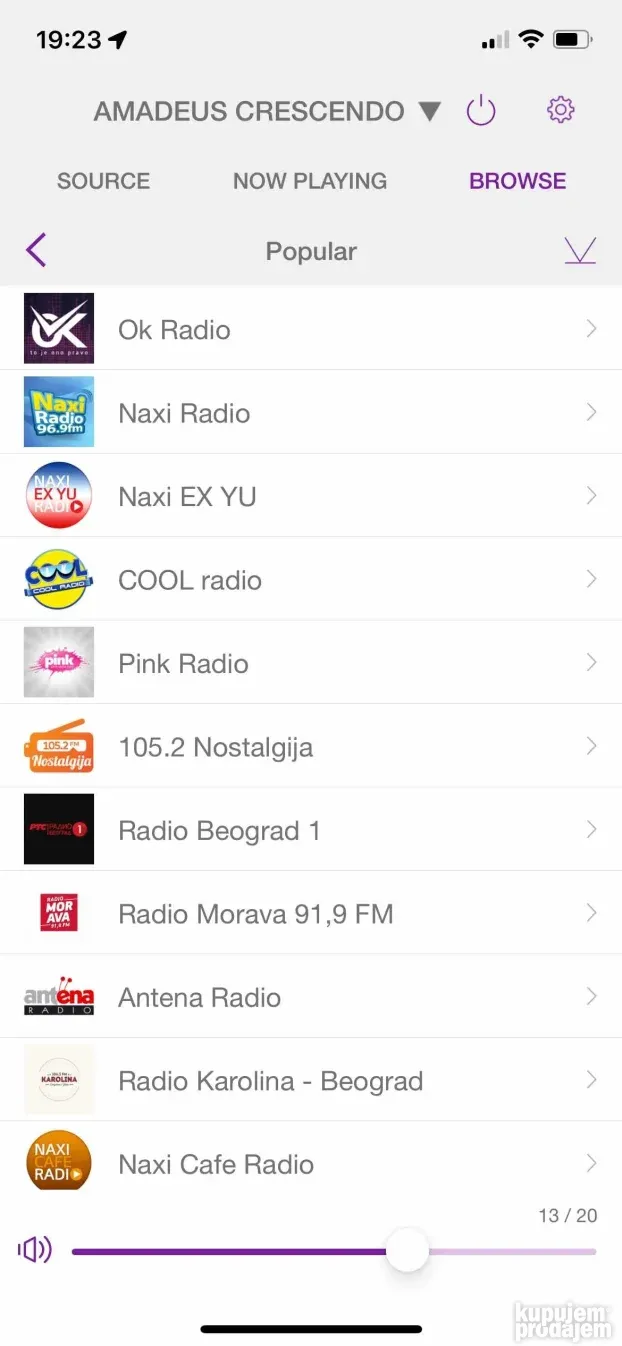The image size is (622, 1346).
Task: Select the BROWSE tab
Action: tap(518, 181)
